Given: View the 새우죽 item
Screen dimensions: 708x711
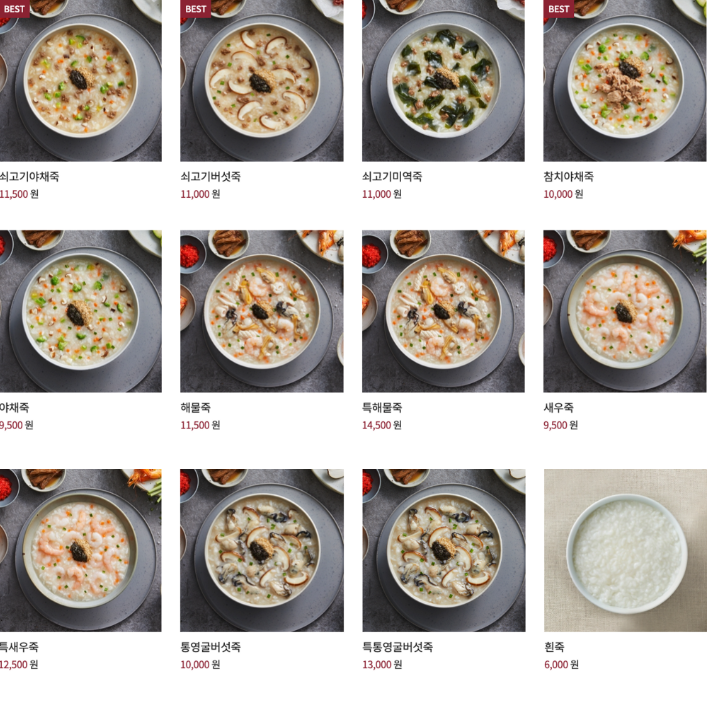Looking at the screenshot, I should tap(625, 311).
